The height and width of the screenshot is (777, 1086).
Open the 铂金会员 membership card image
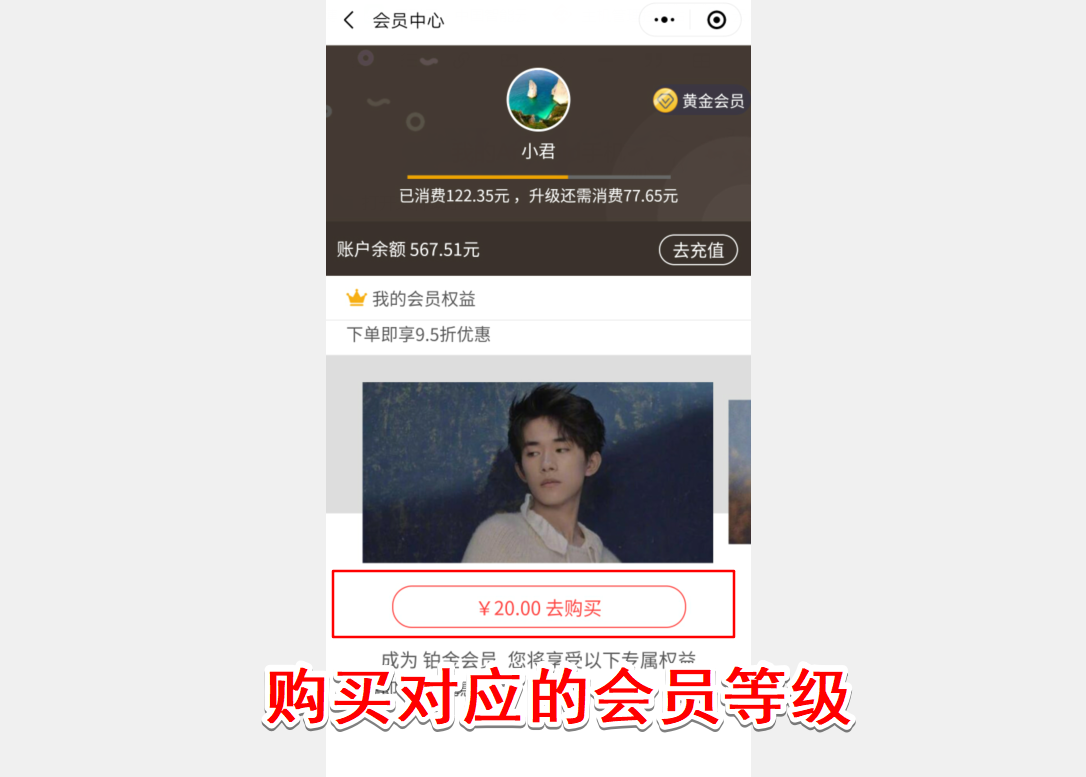537,472
